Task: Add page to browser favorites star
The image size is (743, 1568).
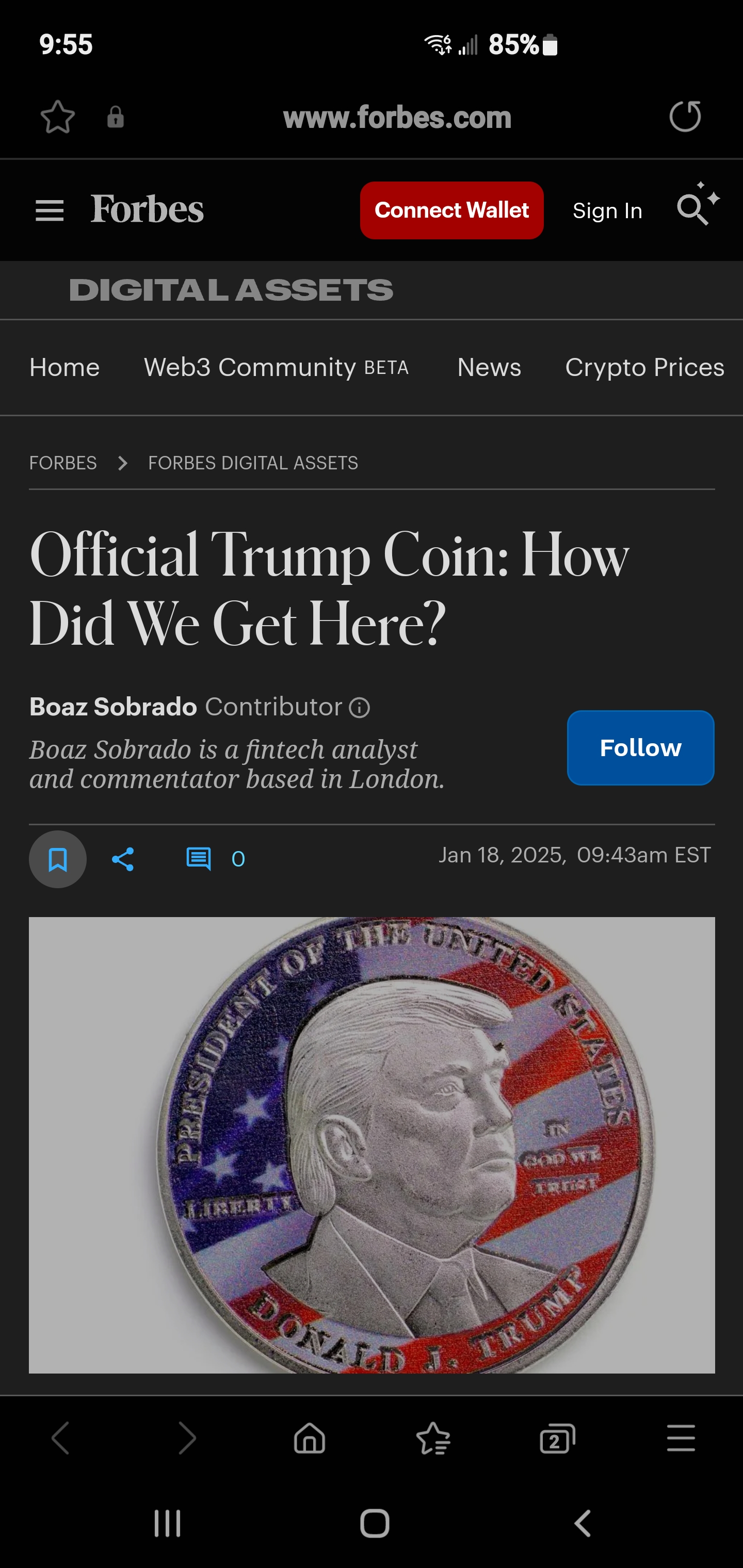Action: pyautogui.click(x=58, y=117)
